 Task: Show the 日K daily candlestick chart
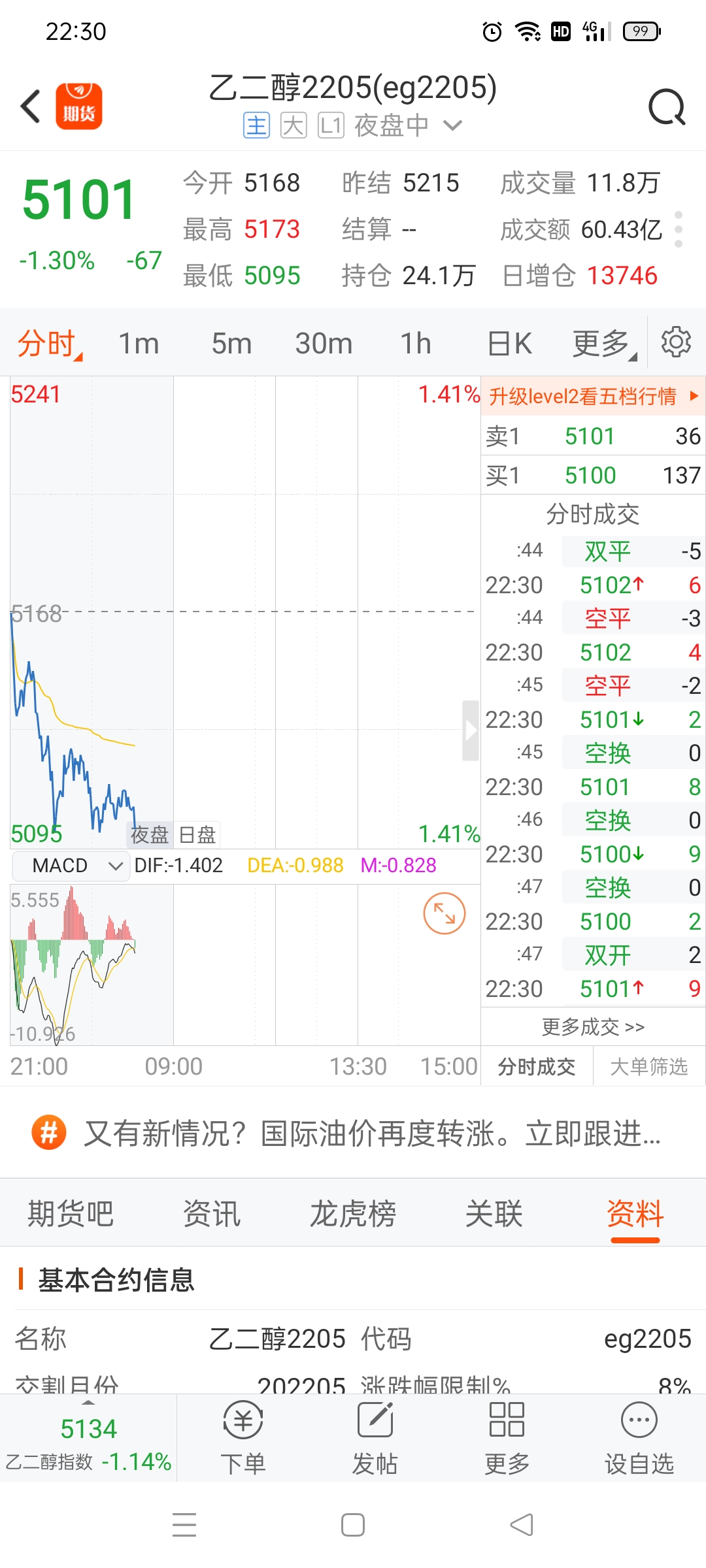[x=509, y=343]
